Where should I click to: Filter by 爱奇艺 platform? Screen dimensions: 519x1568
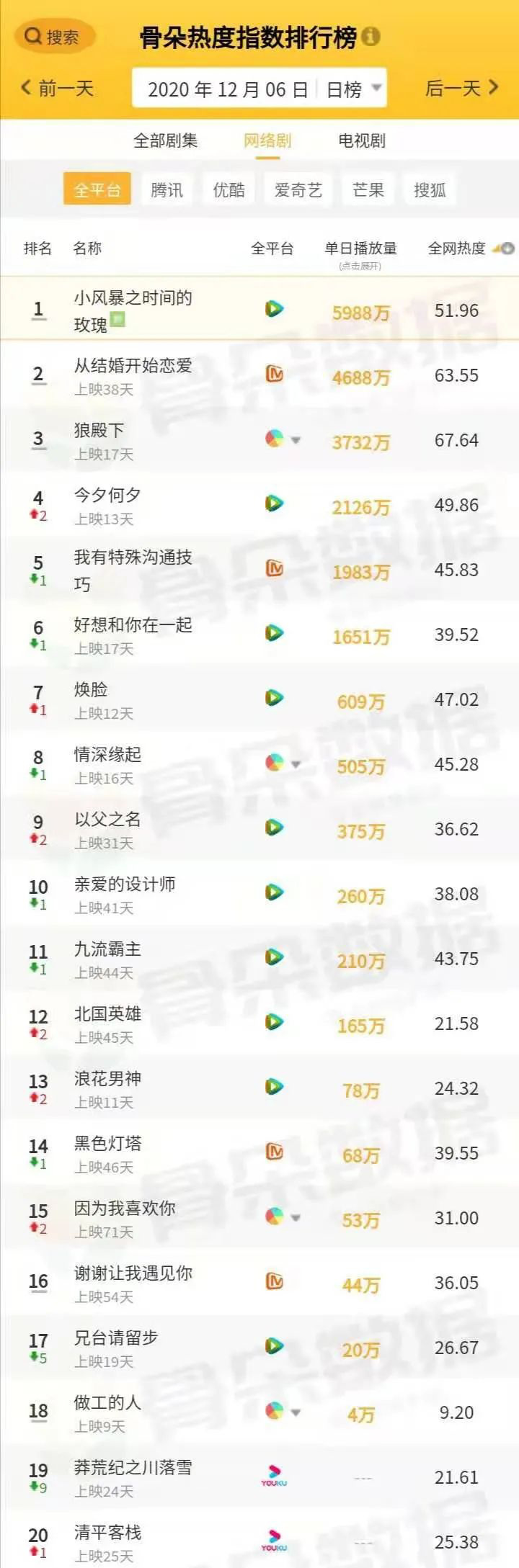pos(298,190)
